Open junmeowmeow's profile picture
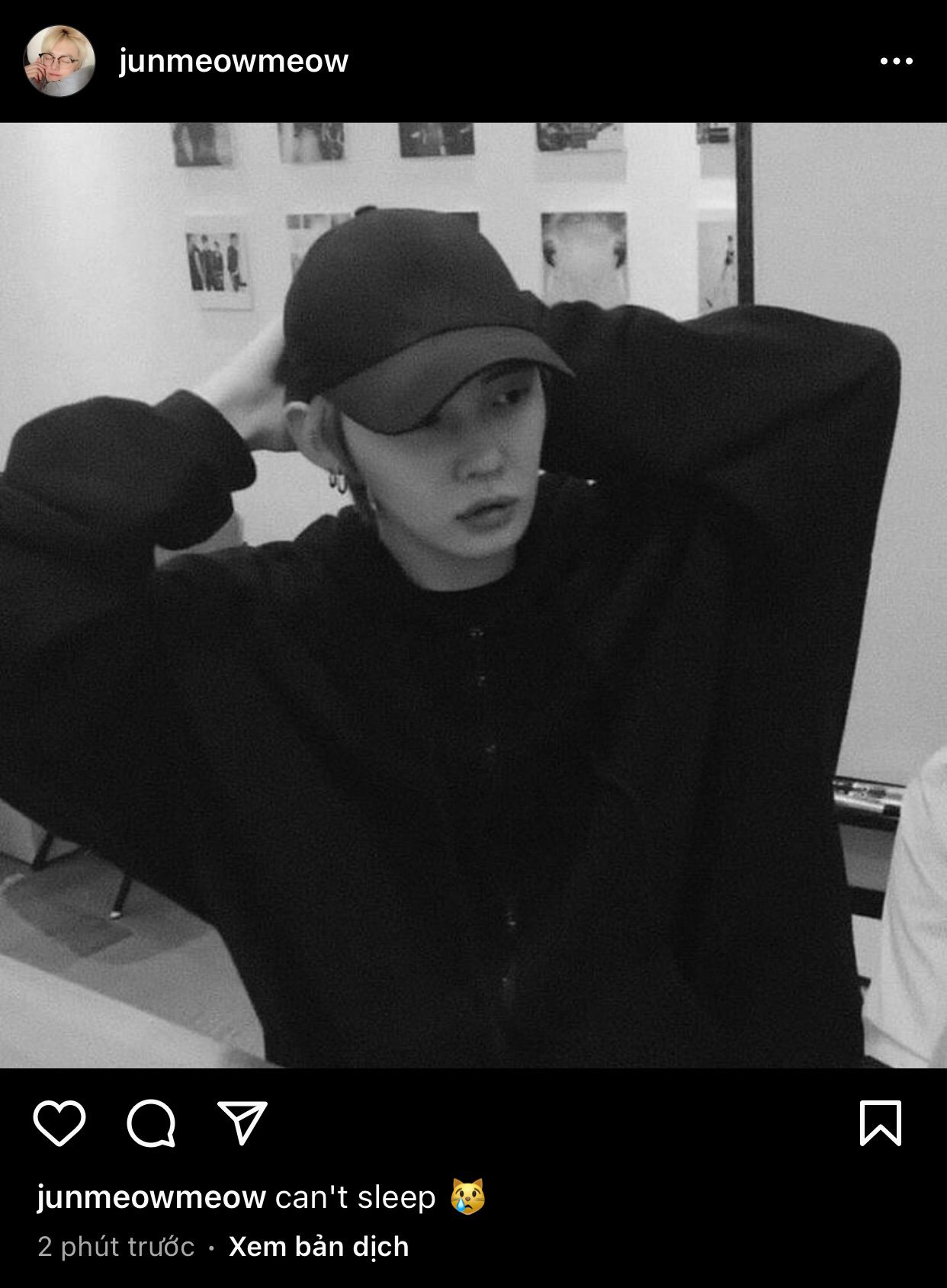 pos(59,61)
